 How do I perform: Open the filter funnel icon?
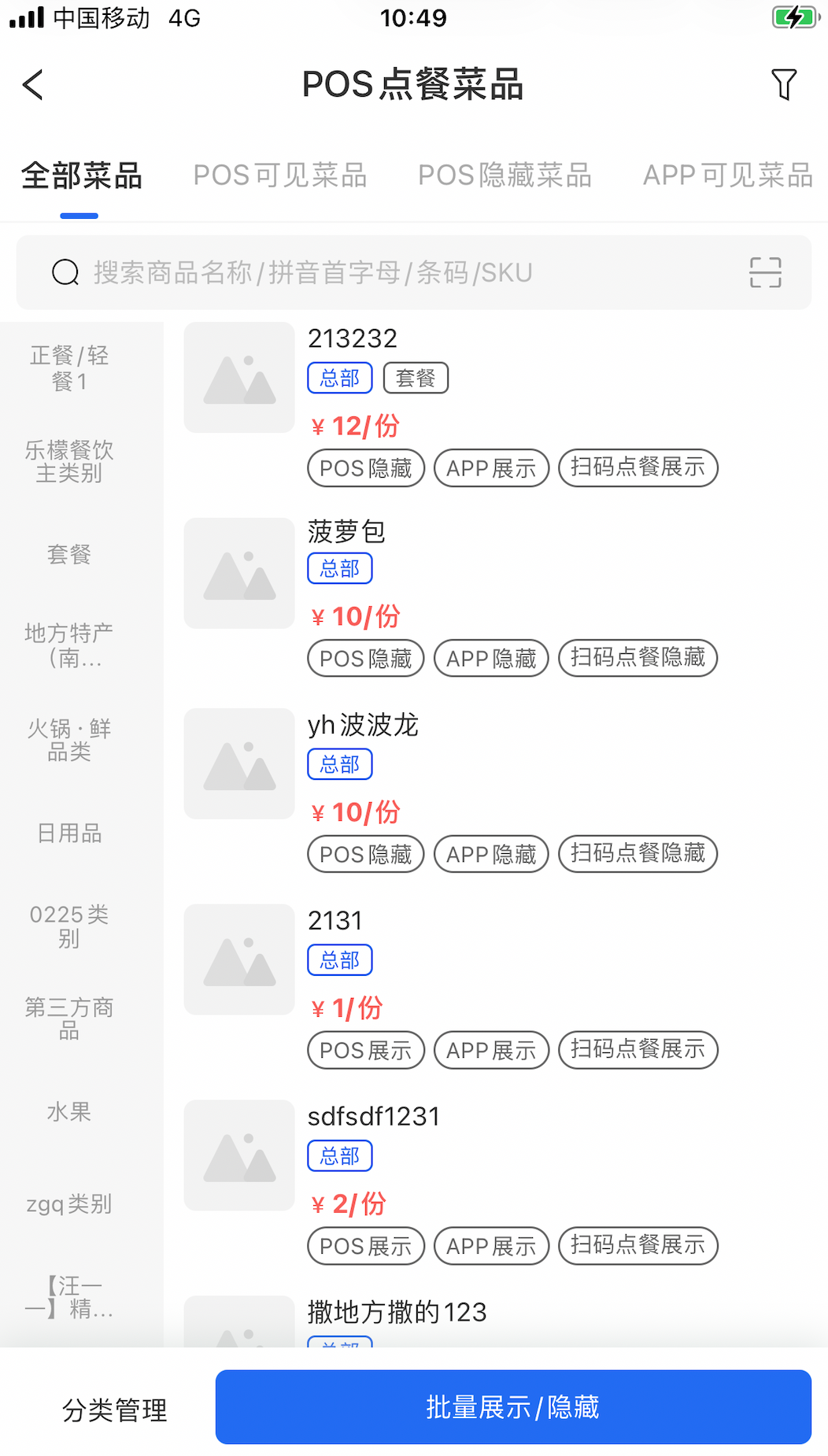(x=783, y=85)
